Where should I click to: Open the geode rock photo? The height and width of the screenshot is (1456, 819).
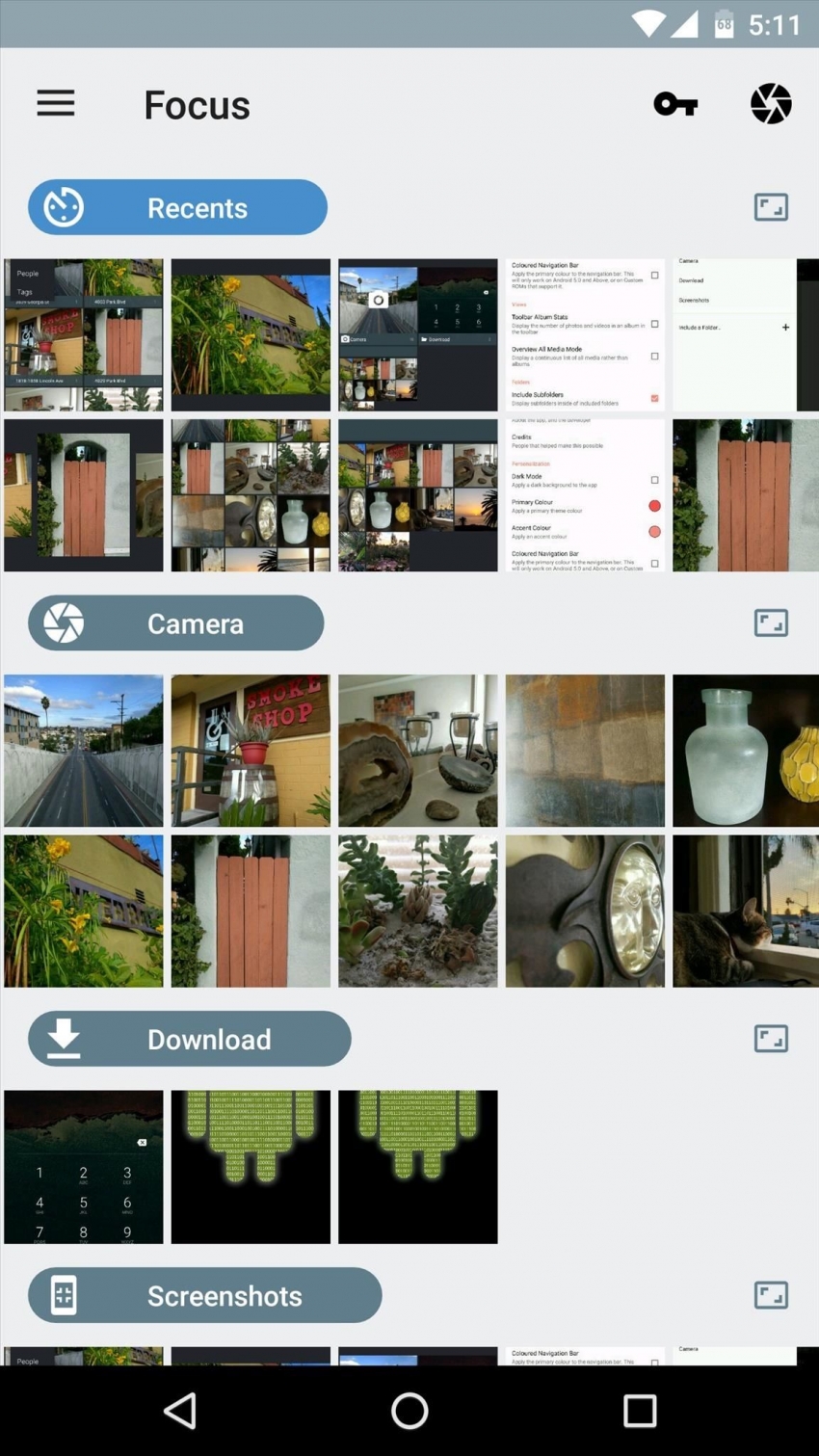click(x=418, y=751)
